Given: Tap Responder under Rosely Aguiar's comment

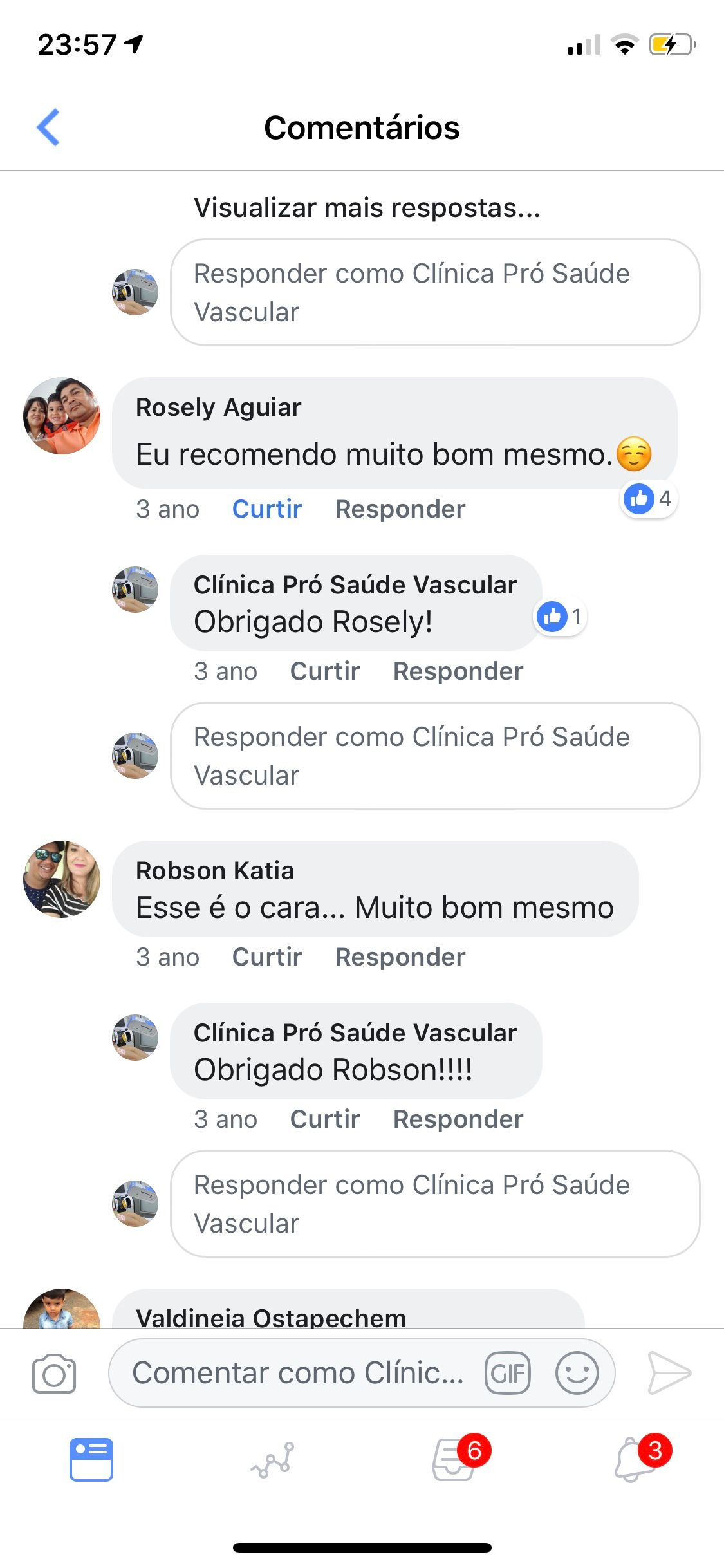Looking at the screenshot, I should click(400, 509).
